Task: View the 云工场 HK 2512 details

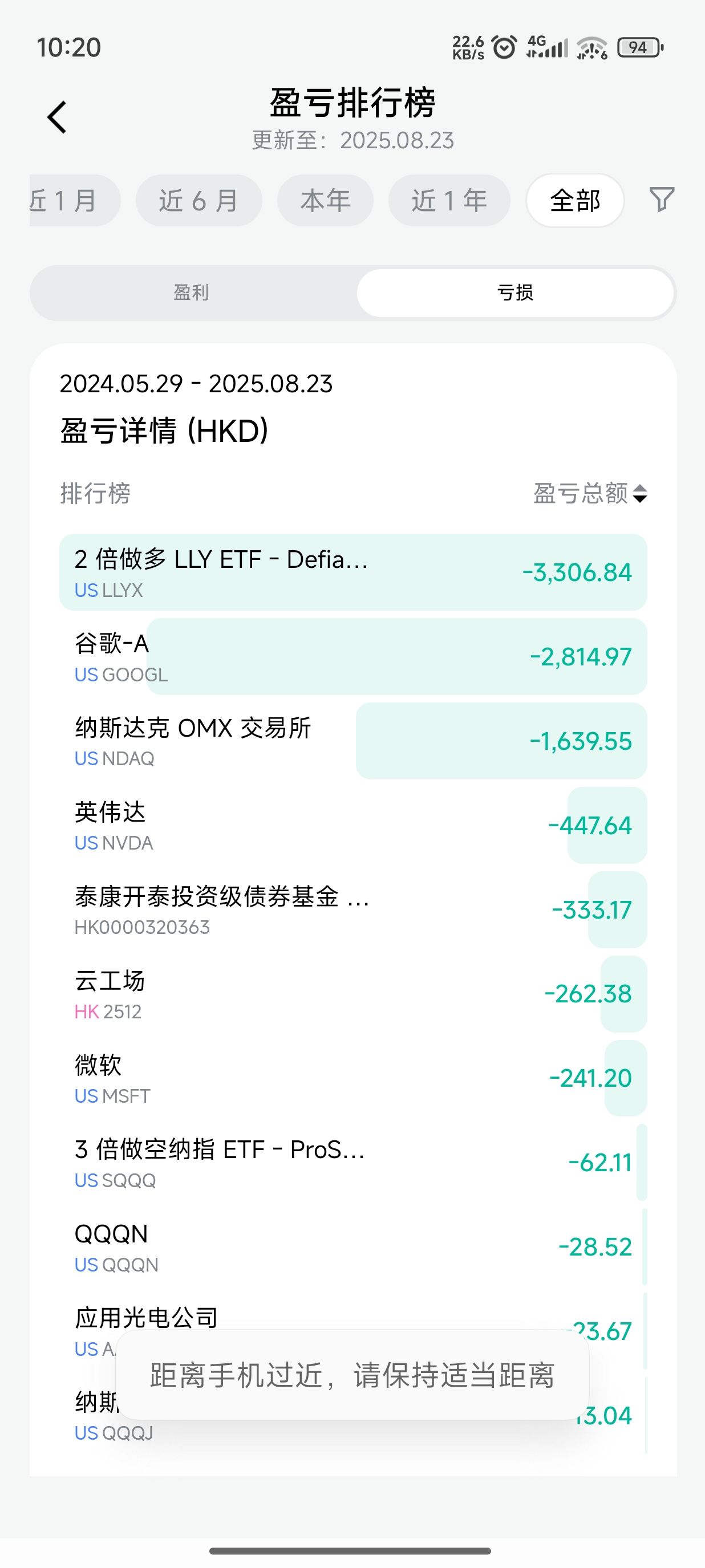Action: [352, 994]
